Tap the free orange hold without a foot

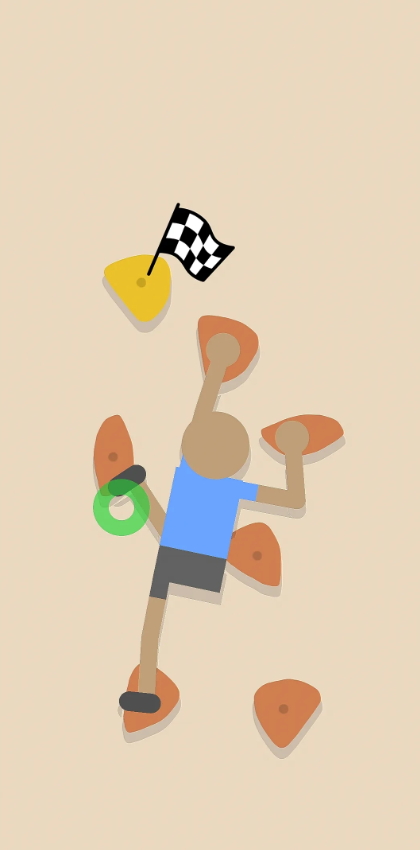pos(286,712)
